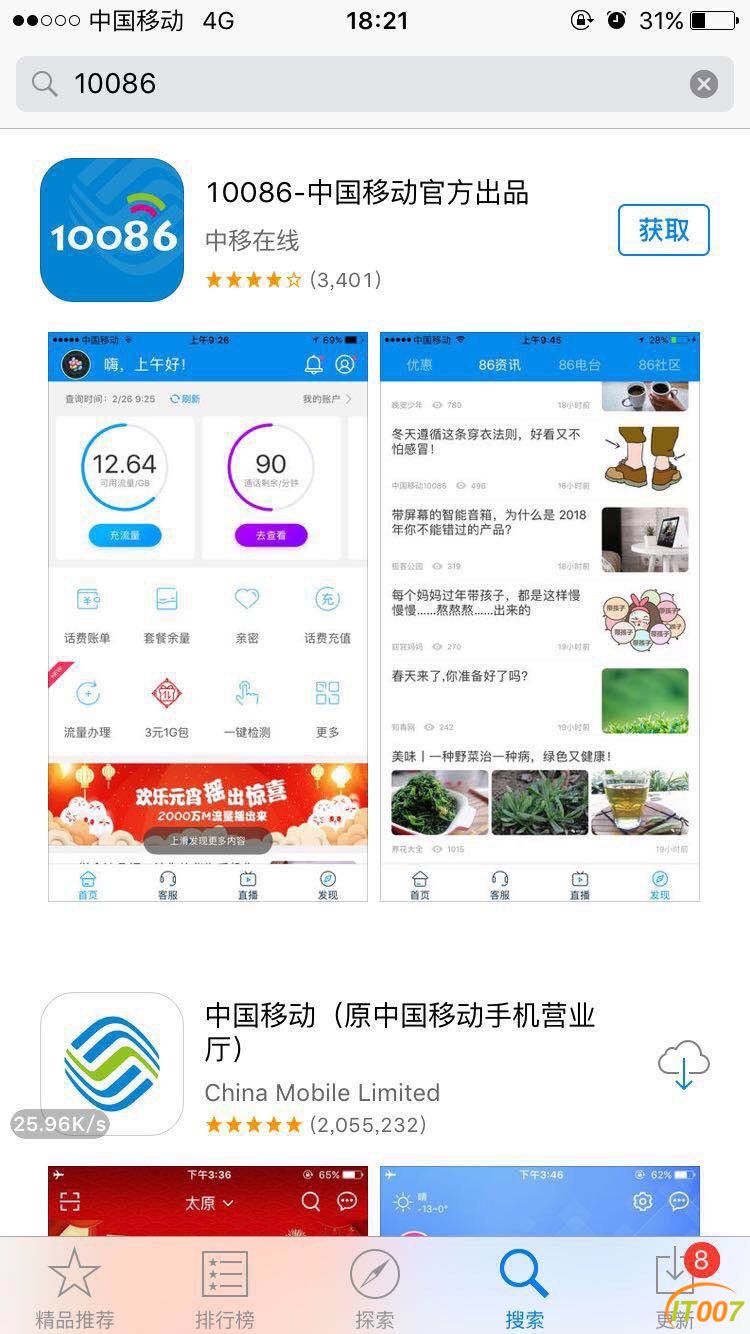Open the 中国移动 China Mobile Limited listing
This screenshot has height=1334, width=750.
point(400,1033)
